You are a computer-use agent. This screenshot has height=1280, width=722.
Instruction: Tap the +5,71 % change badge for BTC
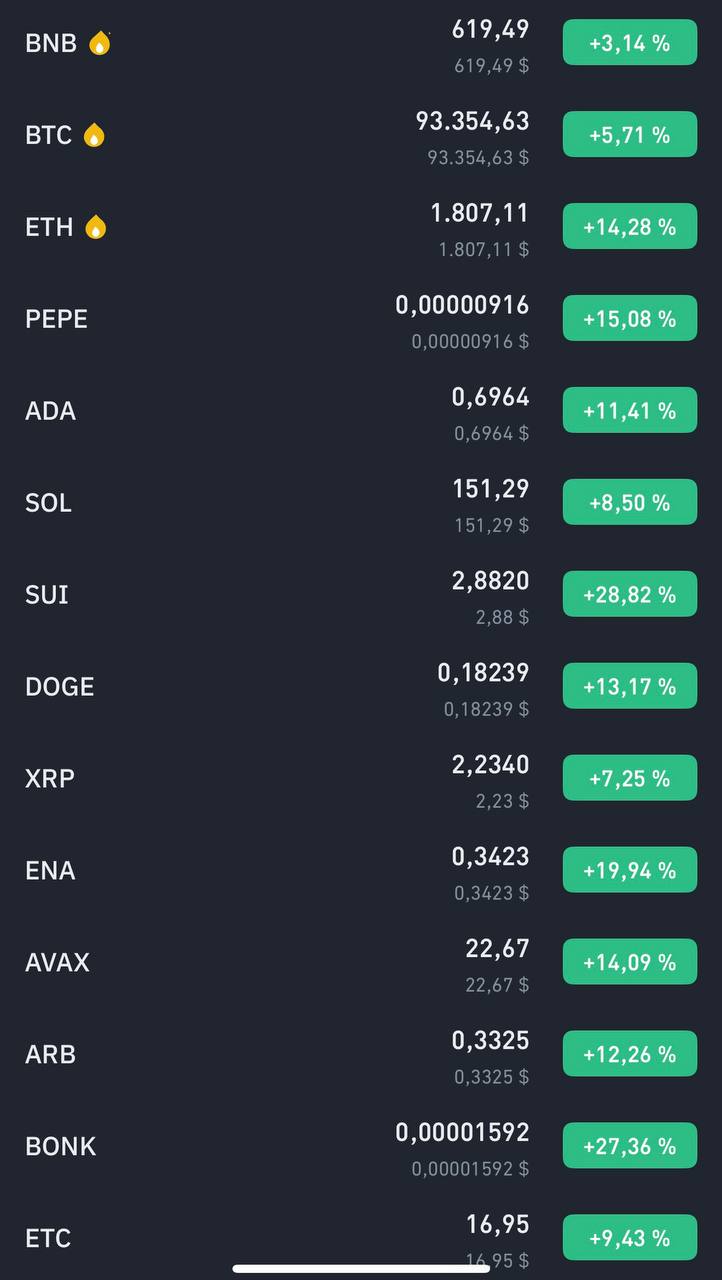click(630, 135)
